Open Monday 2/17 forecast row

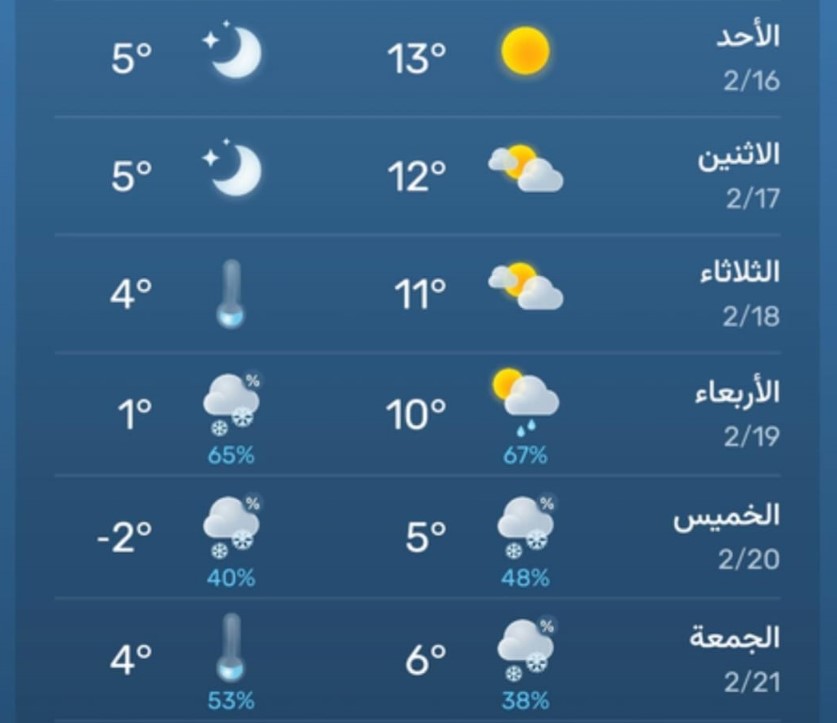(418, 176)
